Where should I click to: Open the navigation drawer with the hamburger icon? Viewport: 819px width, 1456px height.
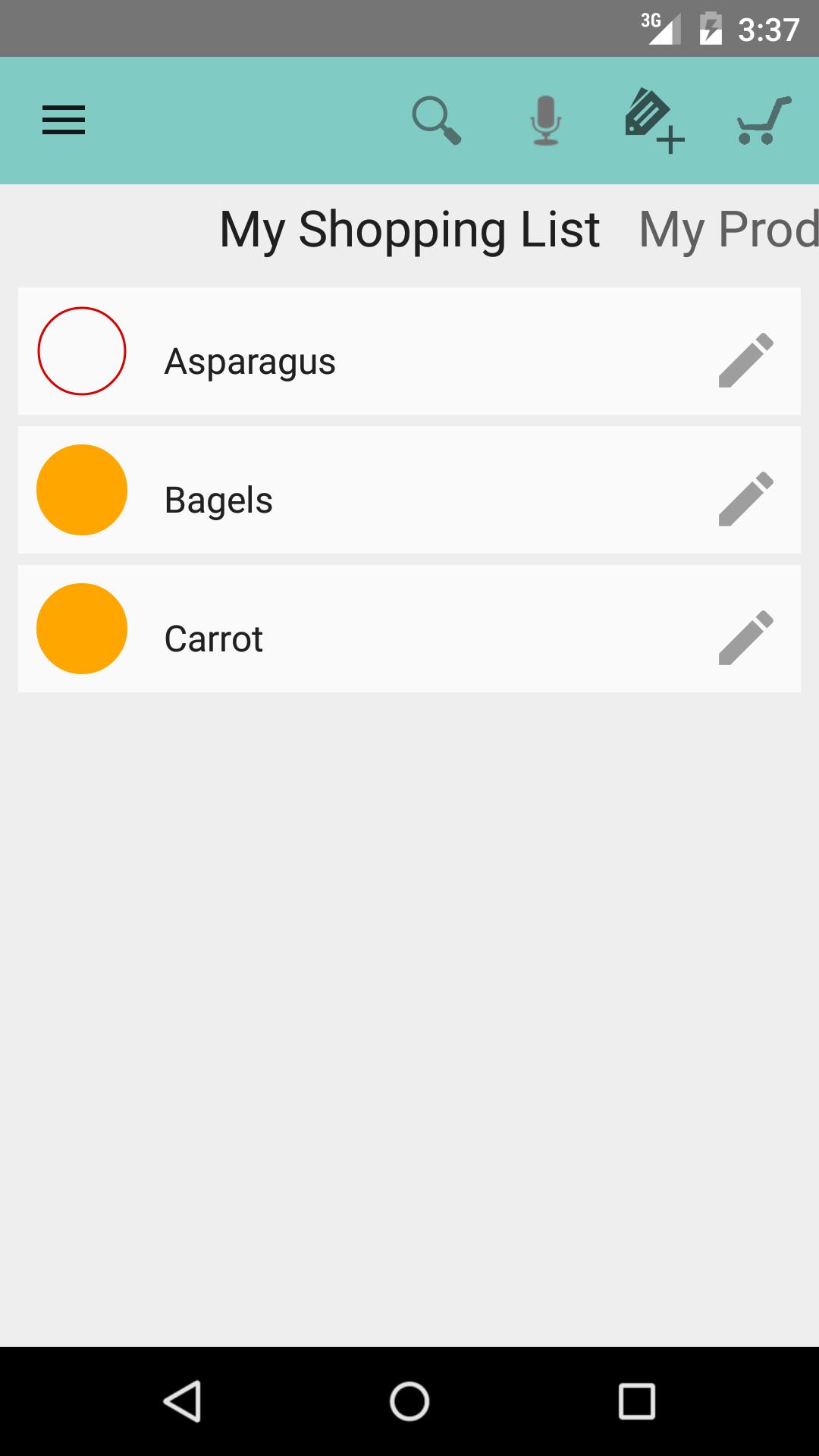63,121
